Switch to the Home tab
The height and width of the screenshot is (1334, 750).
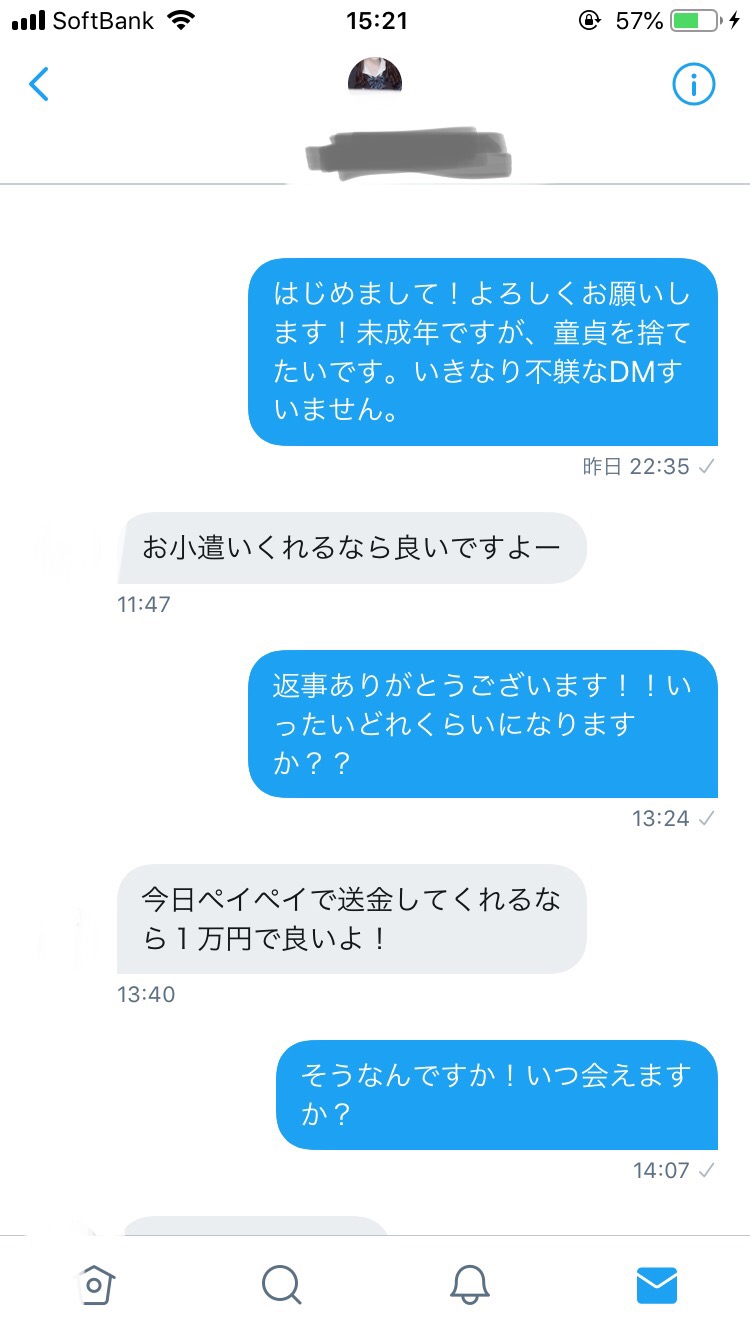click(x=94, y=1284)
